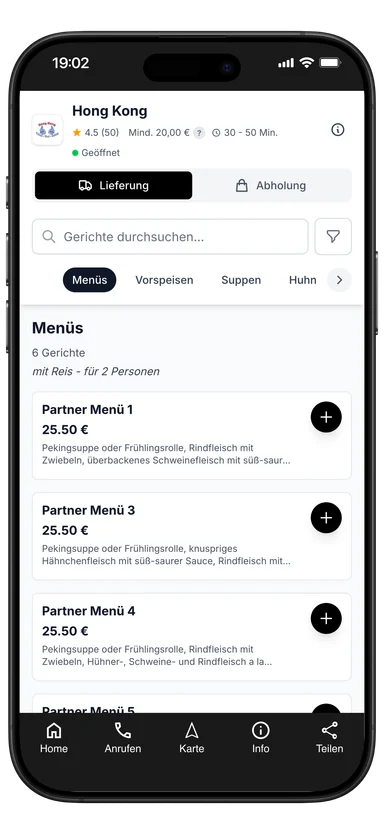This screenshot has width=384, height=834.
Task: Show more categories with the right arrow
Action: point(339,280)
